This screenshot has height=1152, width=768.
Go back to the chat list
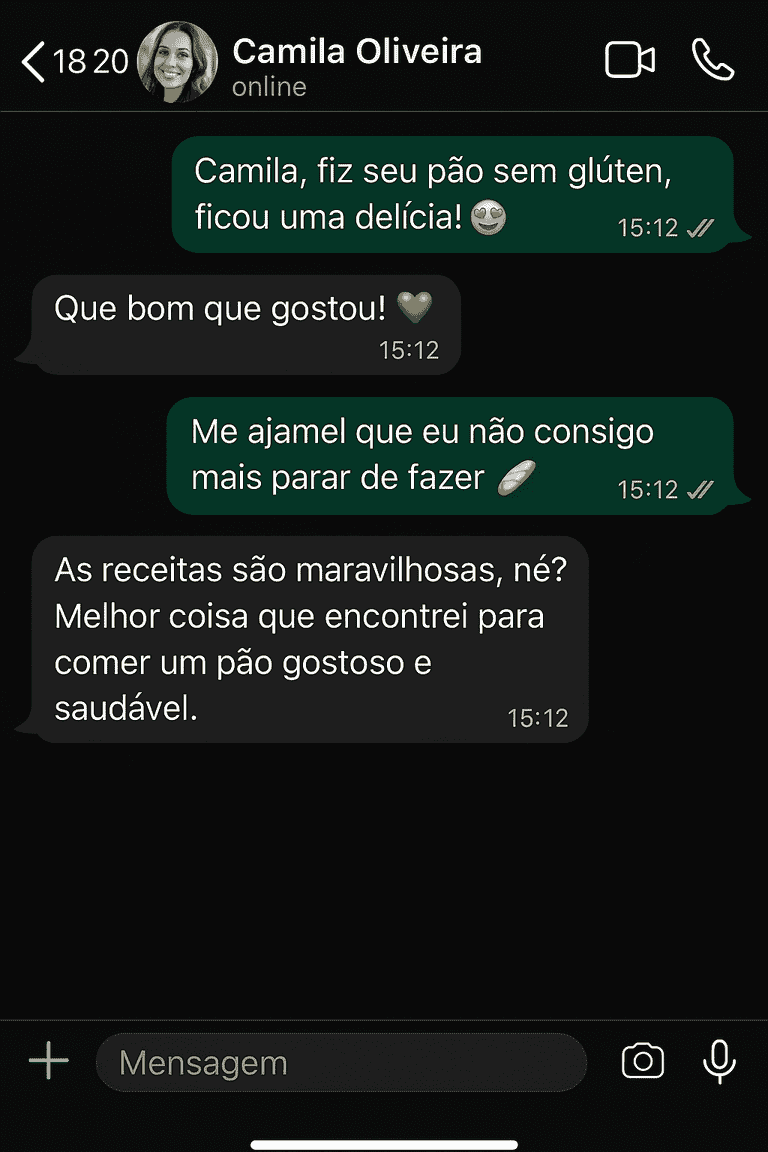pyautogui.click(x=35, y=62)
